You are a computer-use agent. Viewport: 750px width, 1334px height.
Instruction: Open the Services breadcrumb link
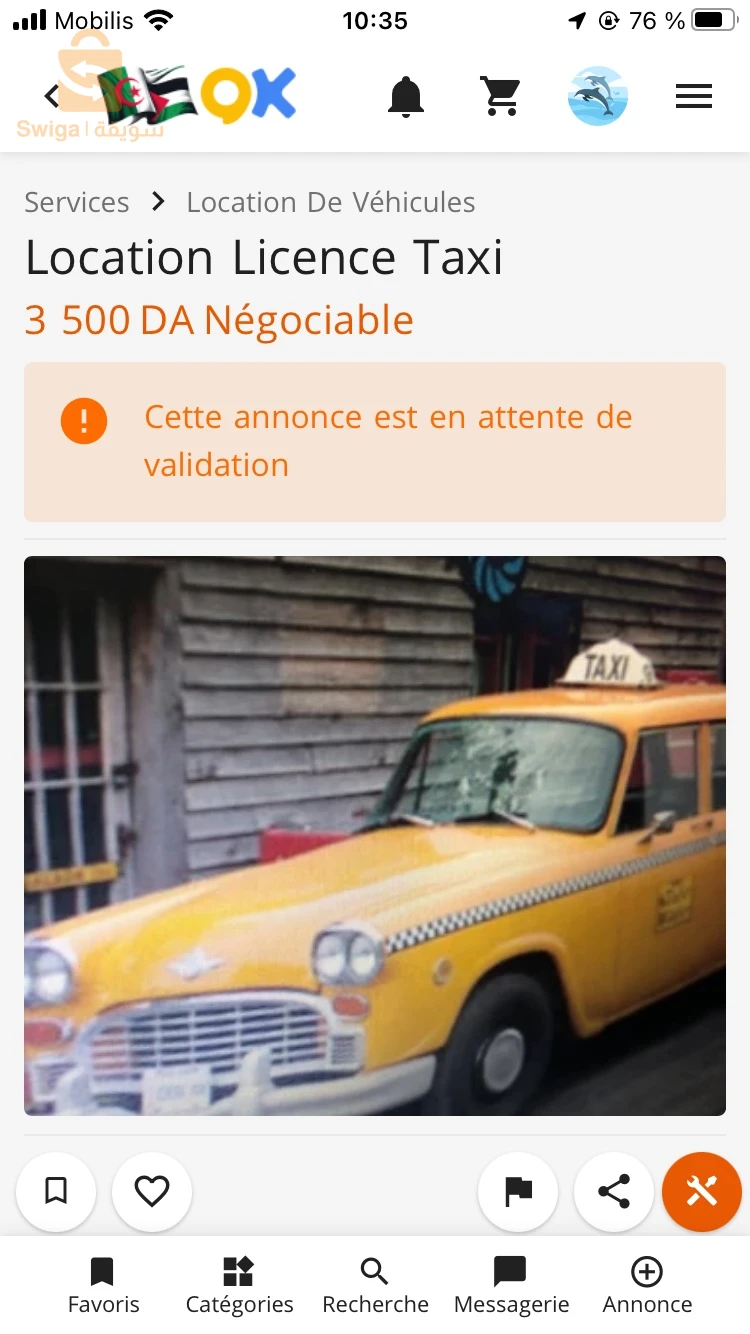click(x=76, y=202)
